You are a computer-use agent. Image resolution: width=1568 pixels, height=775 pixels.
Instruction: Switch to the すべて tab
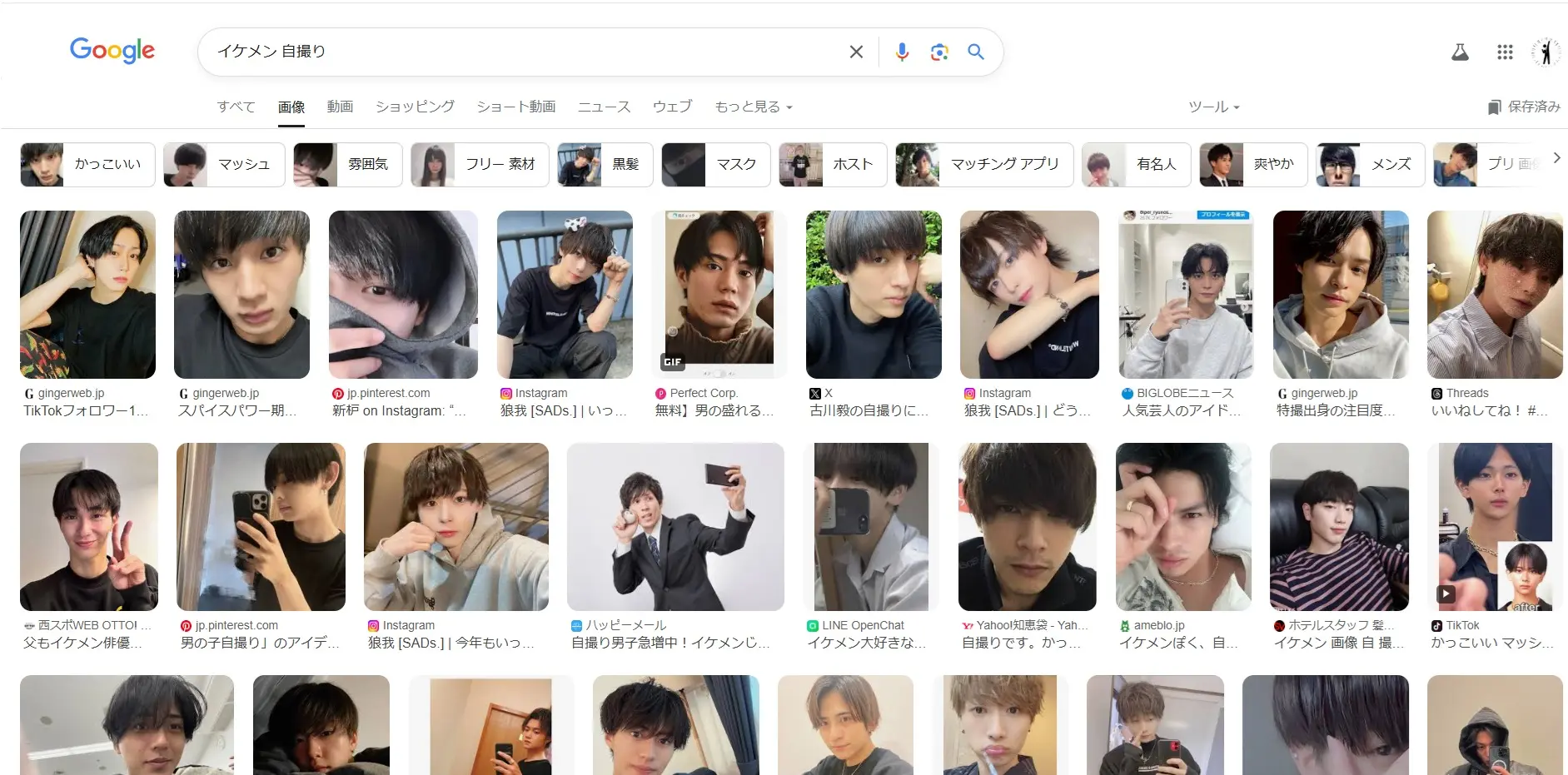pos(236,107)
